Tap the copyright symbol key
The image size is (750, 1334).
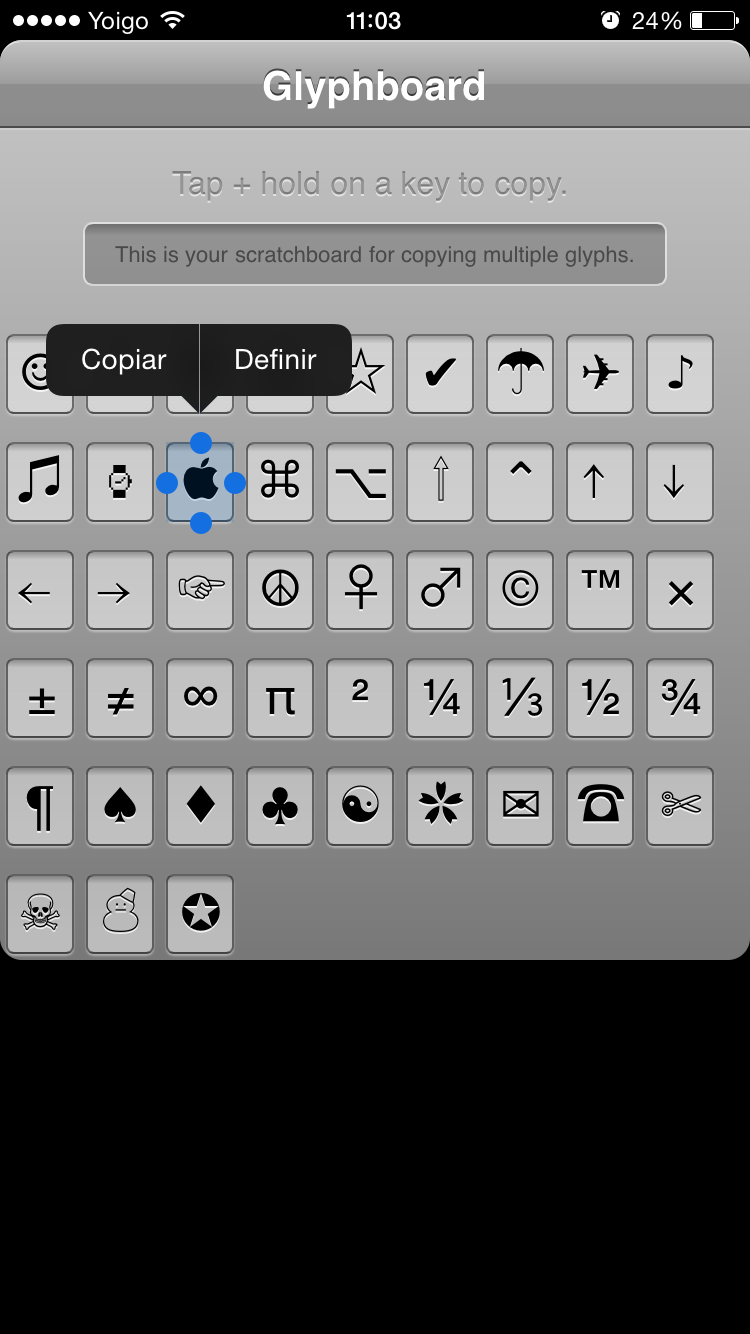pos(520,590)
